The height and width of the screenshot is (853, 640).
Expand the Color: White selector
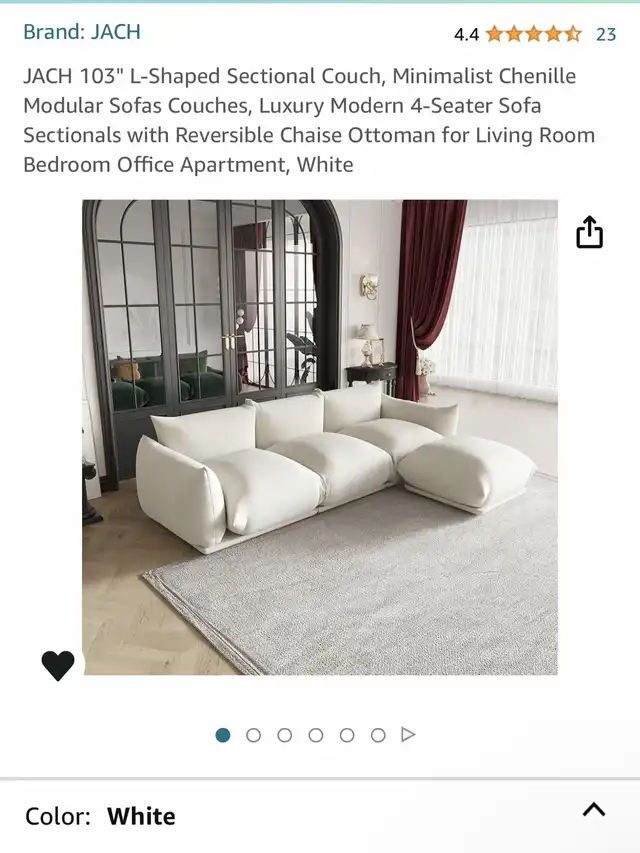[x=593, y=811]
